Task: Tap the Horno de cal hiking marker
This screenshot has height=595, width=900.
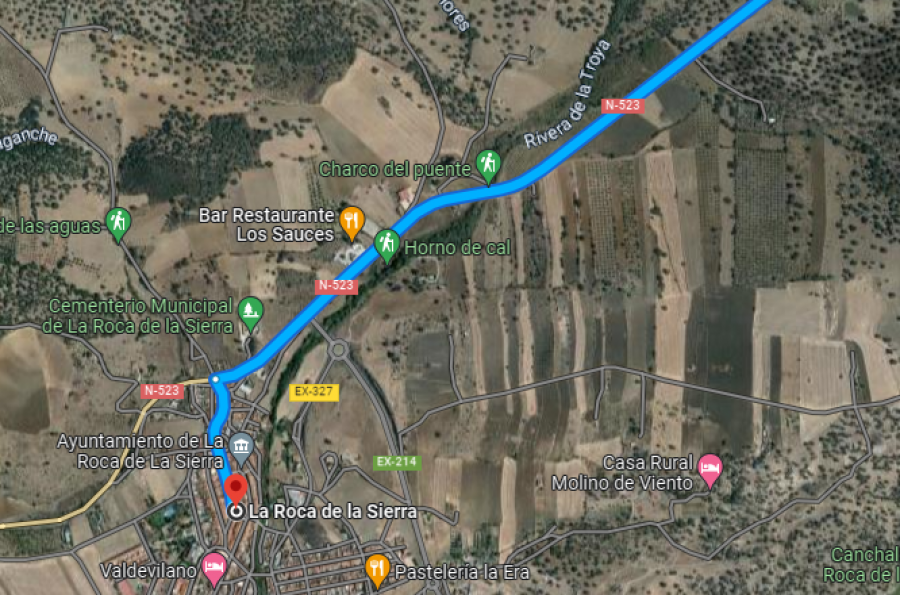Action: (x=387, y=243)
